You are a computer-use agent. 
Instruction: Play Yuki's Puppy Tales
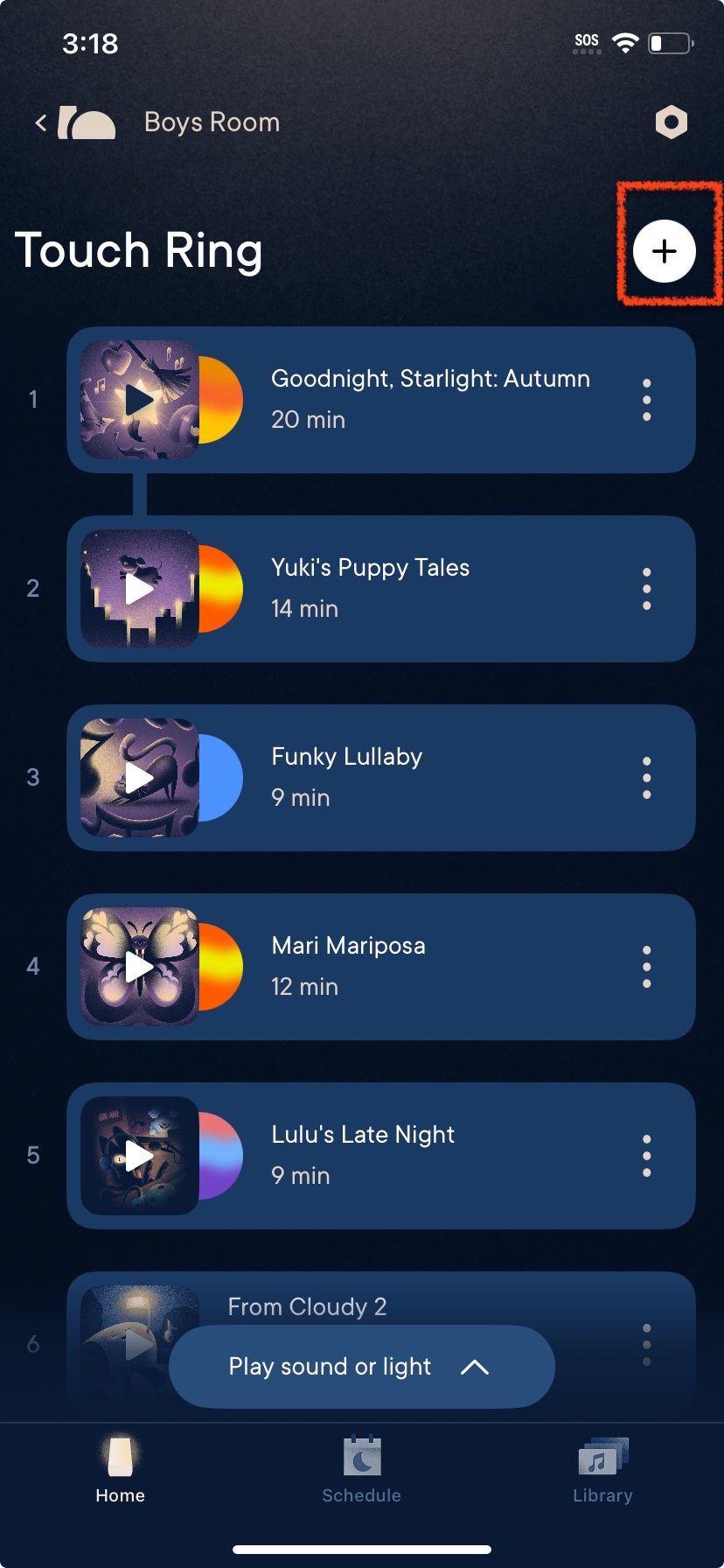[140, 589]
